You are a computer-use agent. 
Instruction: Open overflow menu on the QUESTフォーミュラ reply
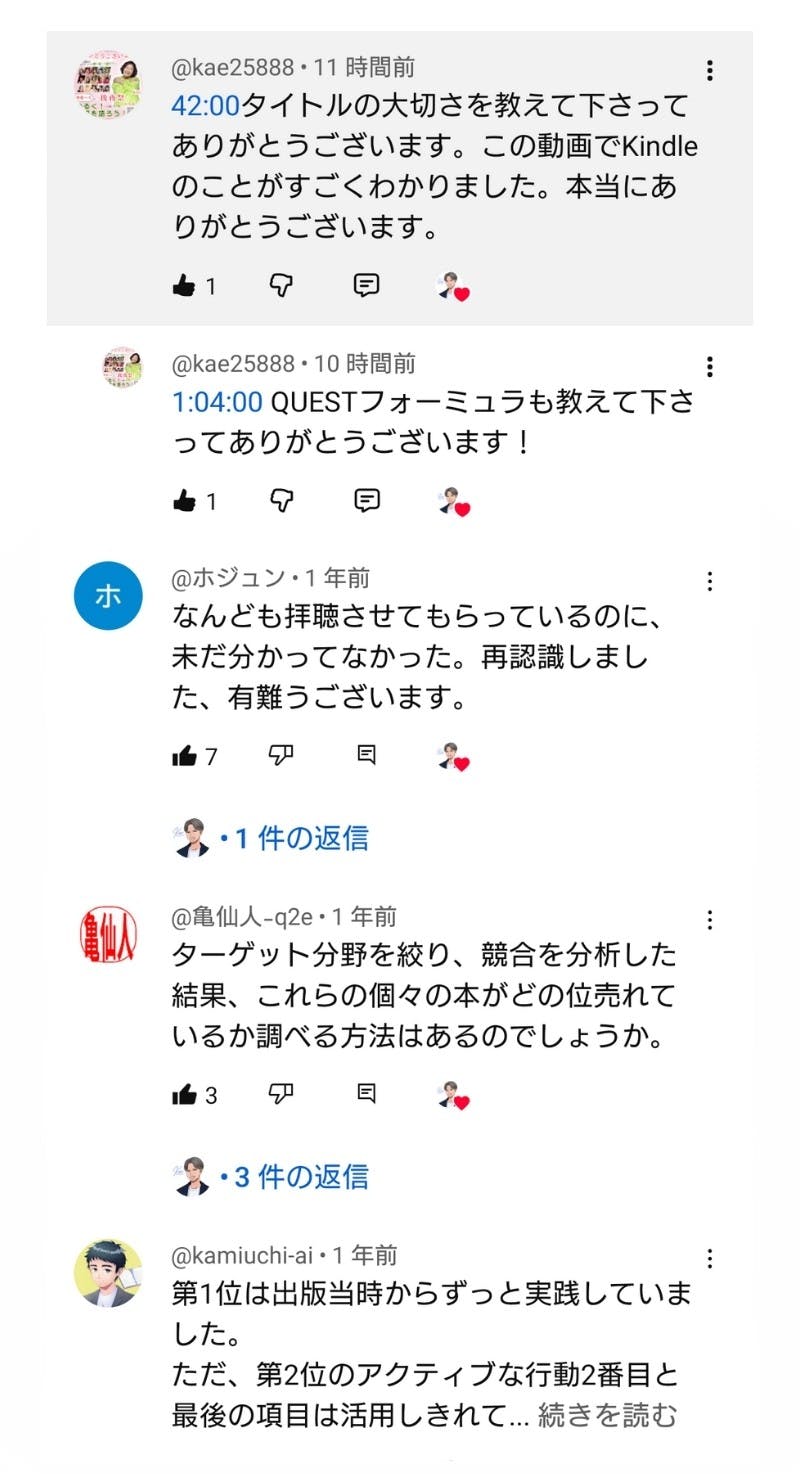coord(709,367)
